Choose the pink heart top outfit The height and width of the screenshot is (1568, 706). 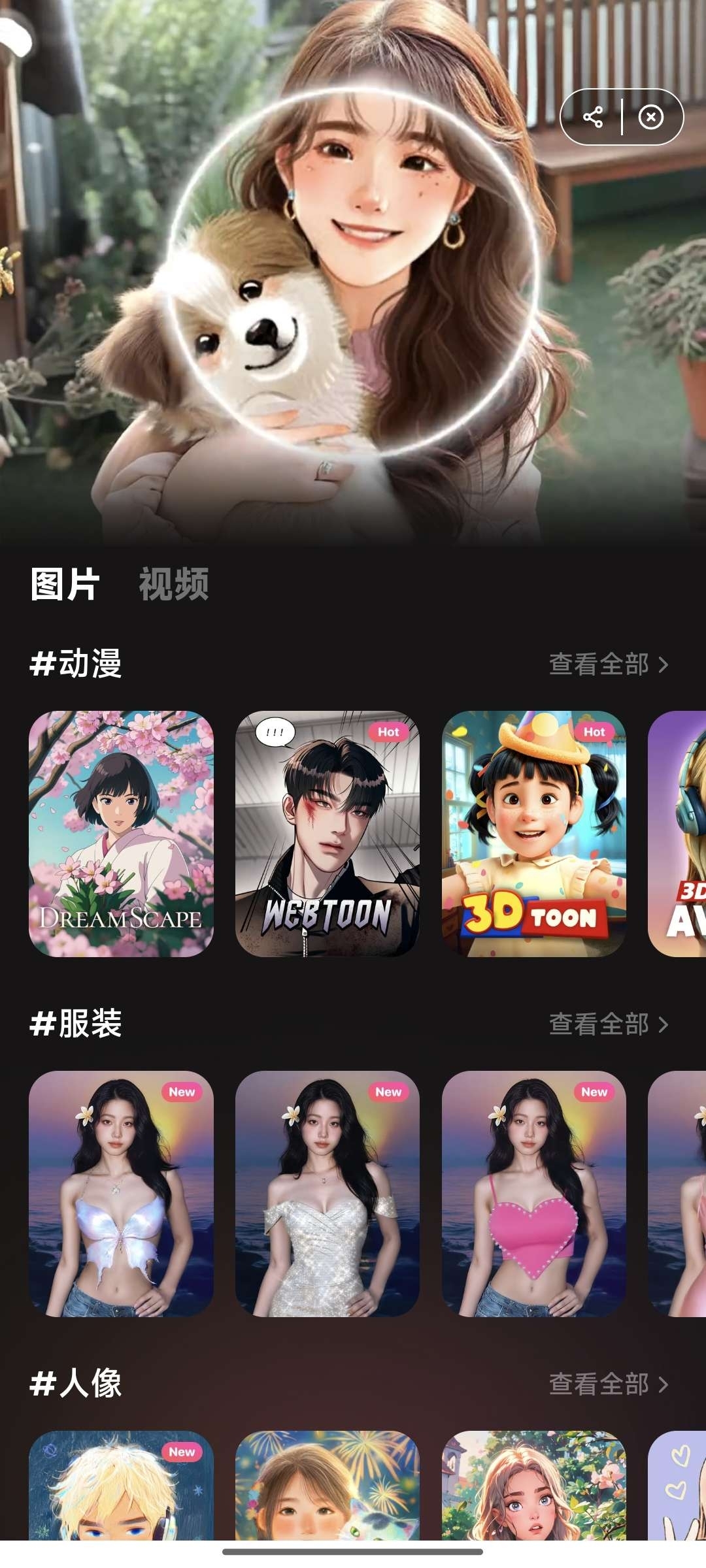click(533, 1193)
